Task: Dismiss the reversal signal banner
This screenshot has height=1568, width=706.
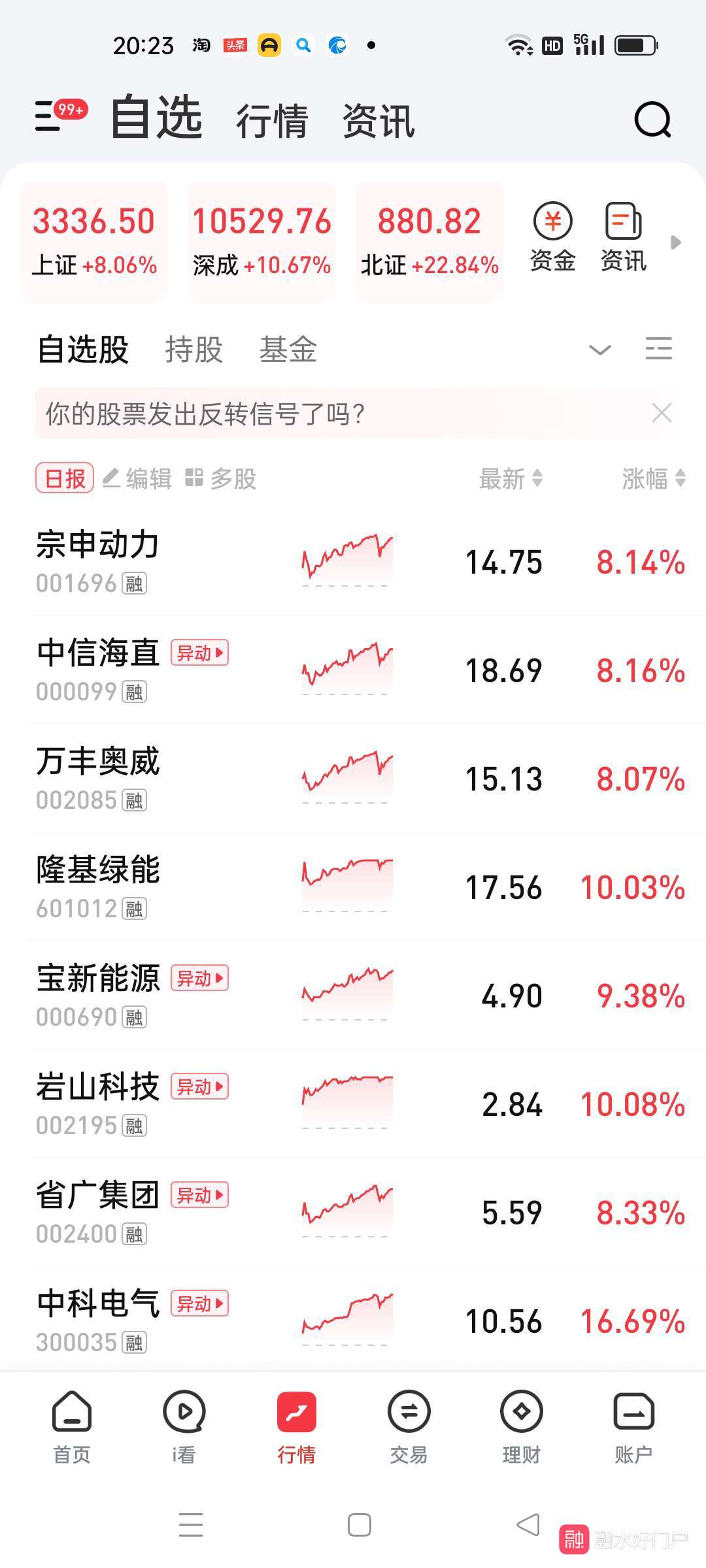Action: point(662,413)
